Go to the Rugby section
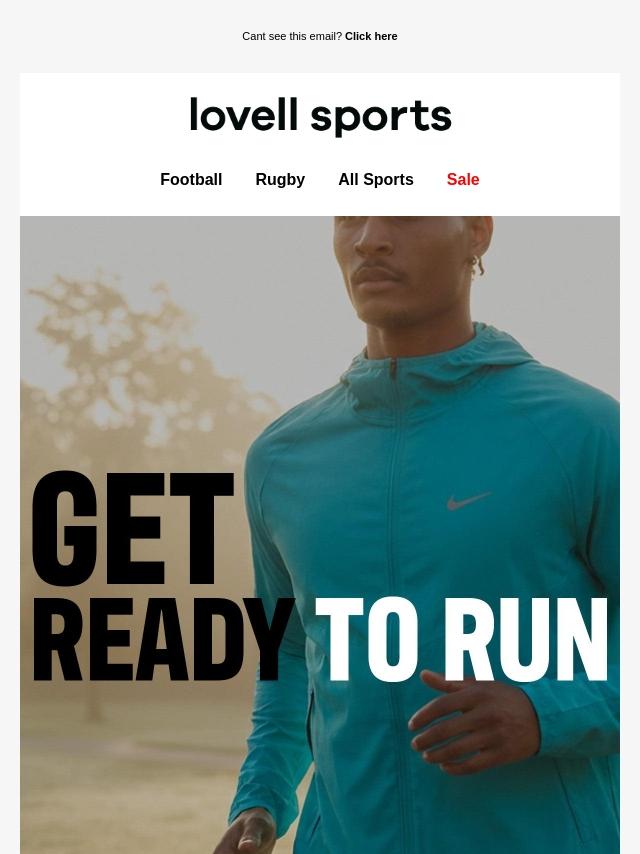The width and height of the screenshot is (640, 854). [x=280, y=180]
